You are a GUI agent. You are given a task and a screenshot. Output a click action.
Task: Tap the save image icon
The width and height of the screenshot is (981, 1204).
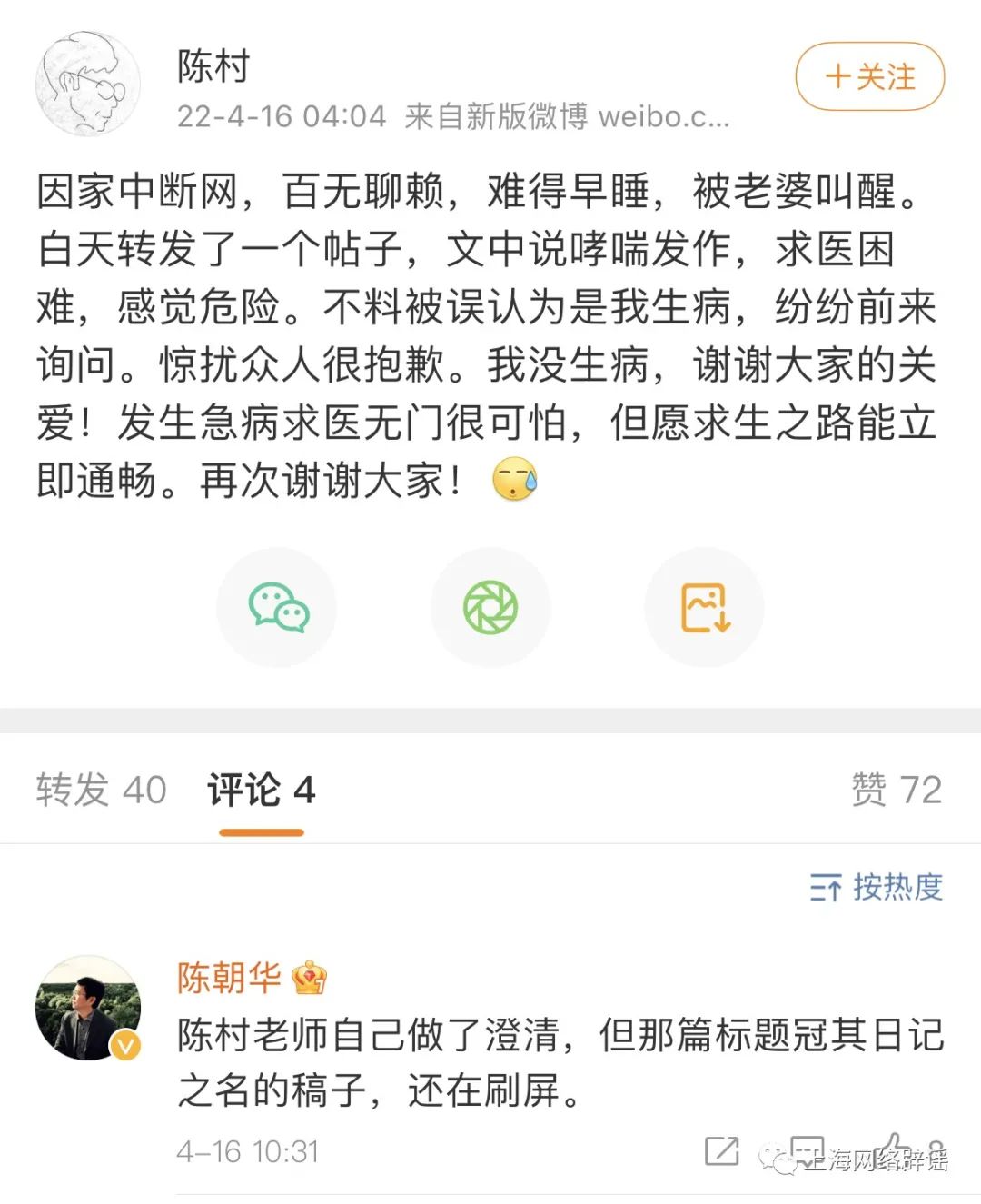(704, 607)
